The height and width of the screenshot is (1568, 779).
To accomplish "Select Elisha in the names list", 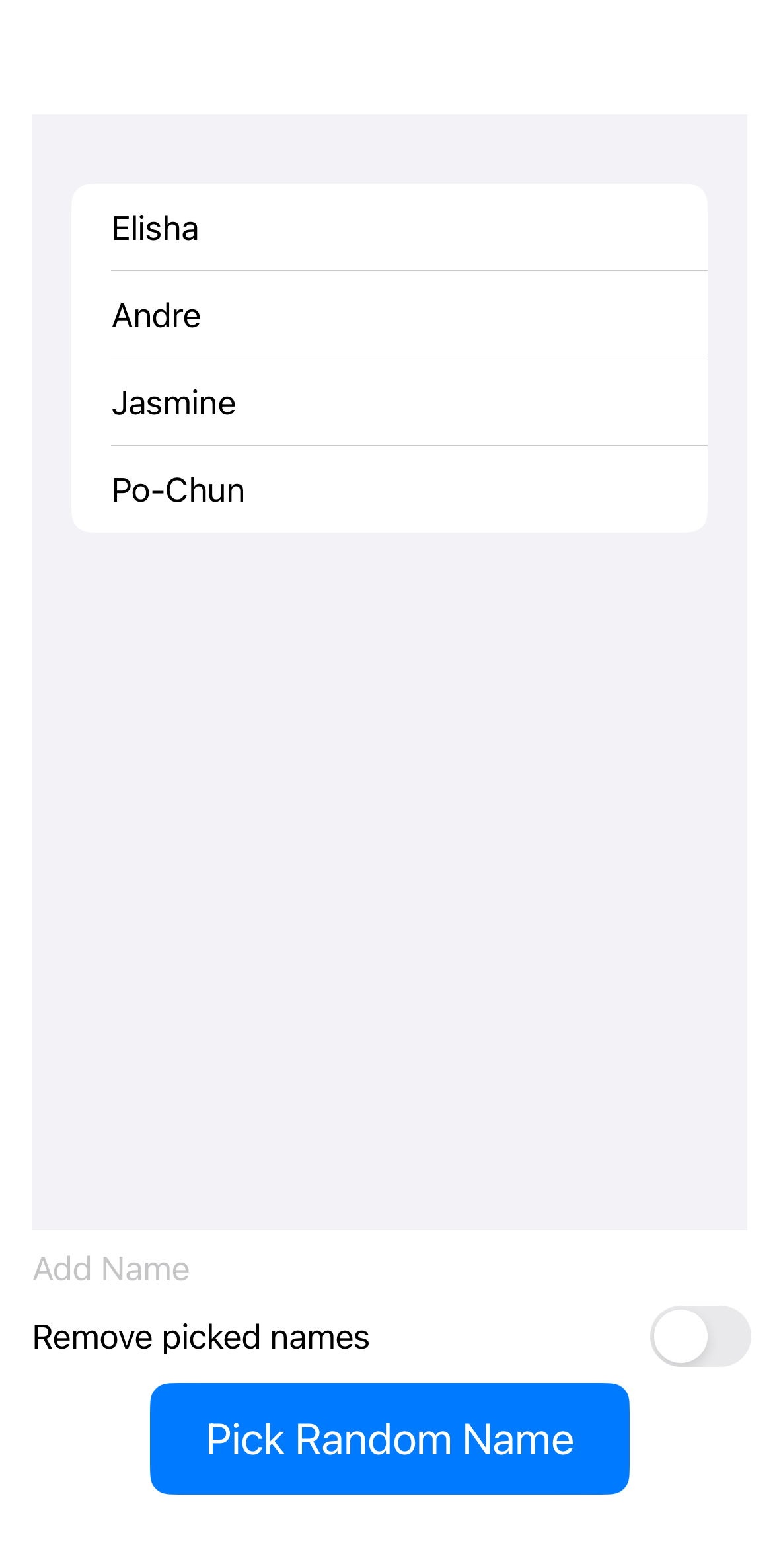I will point(389,228).
